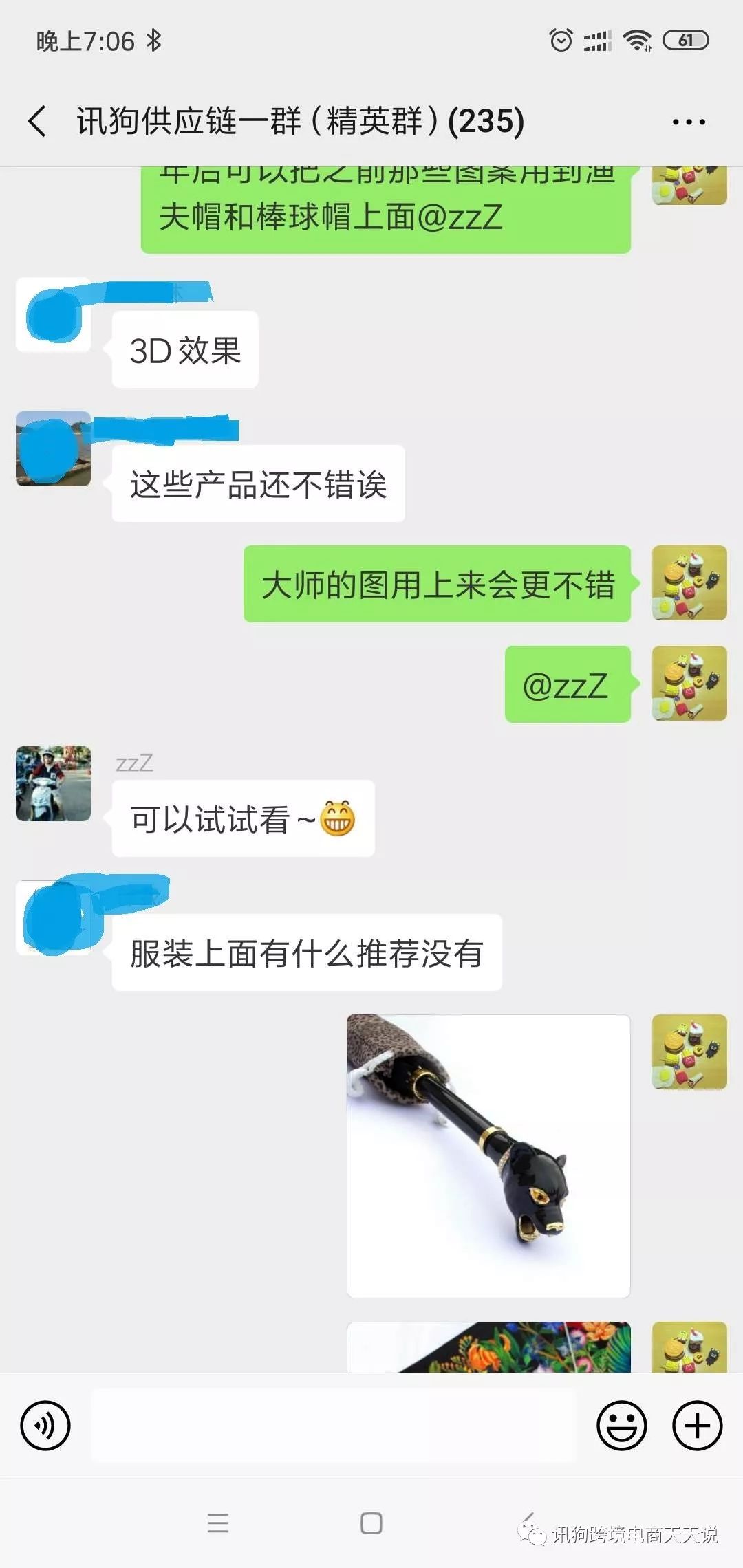Open system recent apps menu
The image size is (743, 1568).
(x=218, y=1523)
